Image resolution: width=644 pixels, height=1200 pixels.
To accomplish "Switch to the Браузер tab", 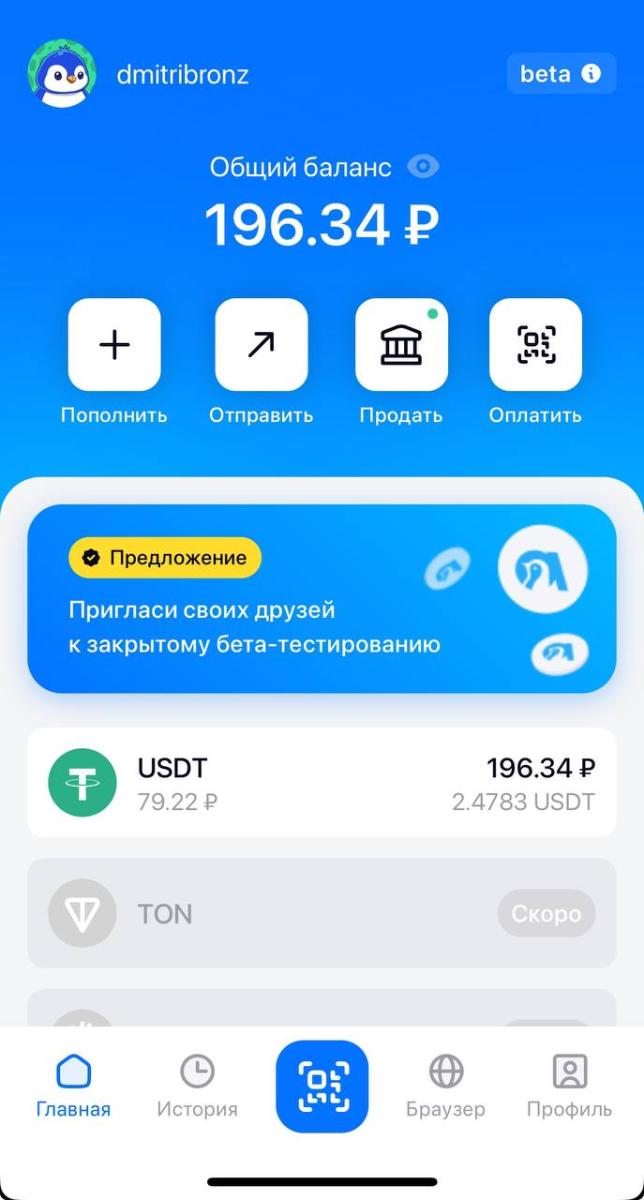I will pos(446,1086).
